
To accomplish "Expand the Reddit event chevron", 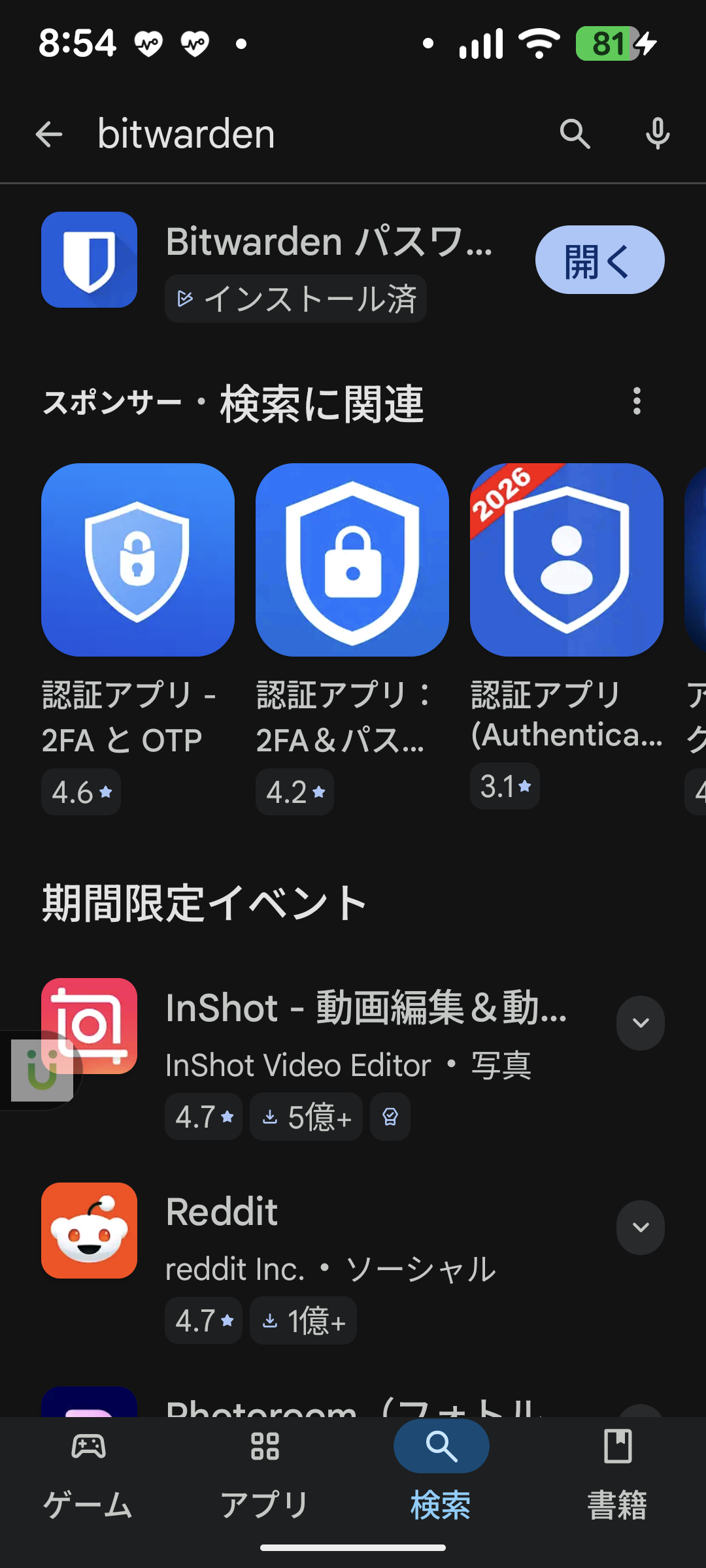I will [x=640, y=1228].
